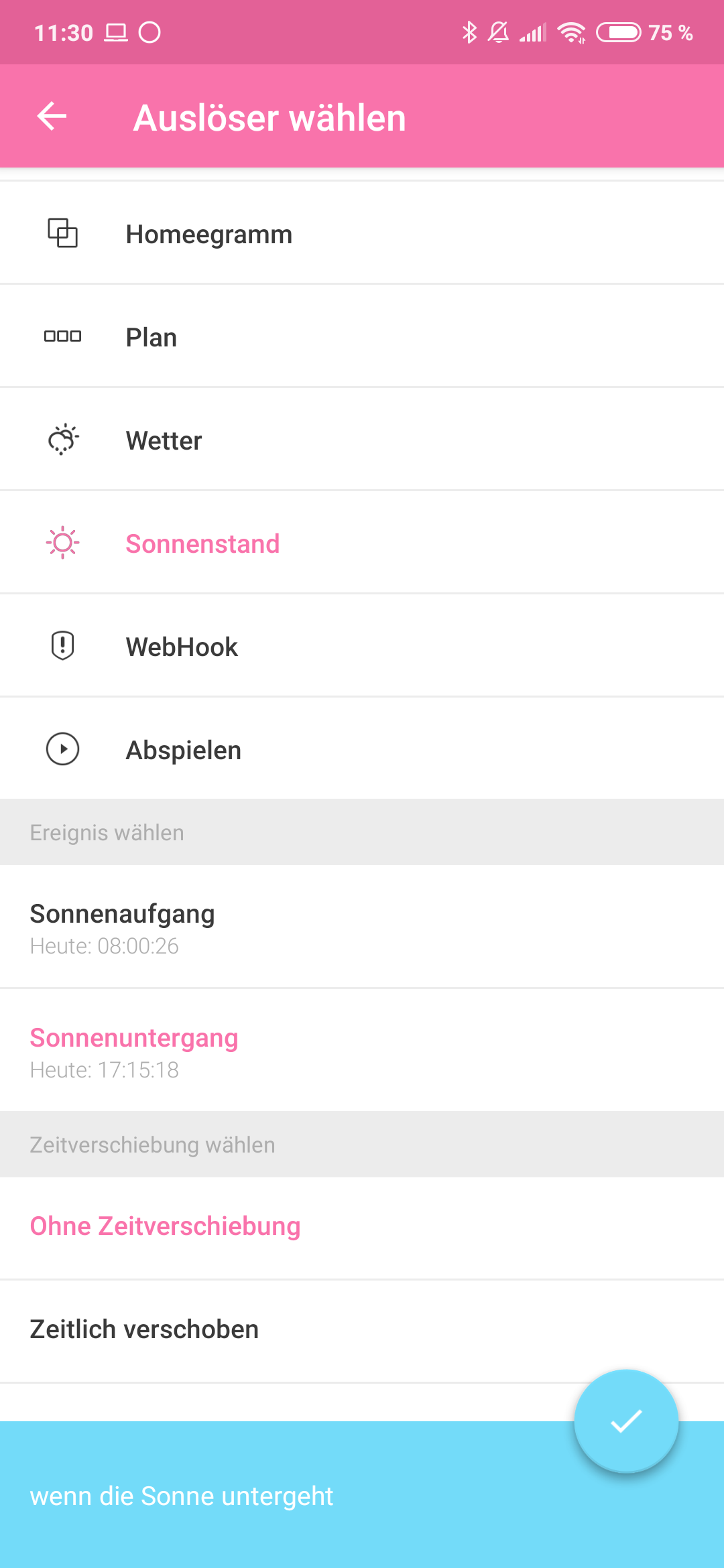Confirm selection with the checkmark button
Screen dimensions: 724x1568
(x=626, y=1421)
